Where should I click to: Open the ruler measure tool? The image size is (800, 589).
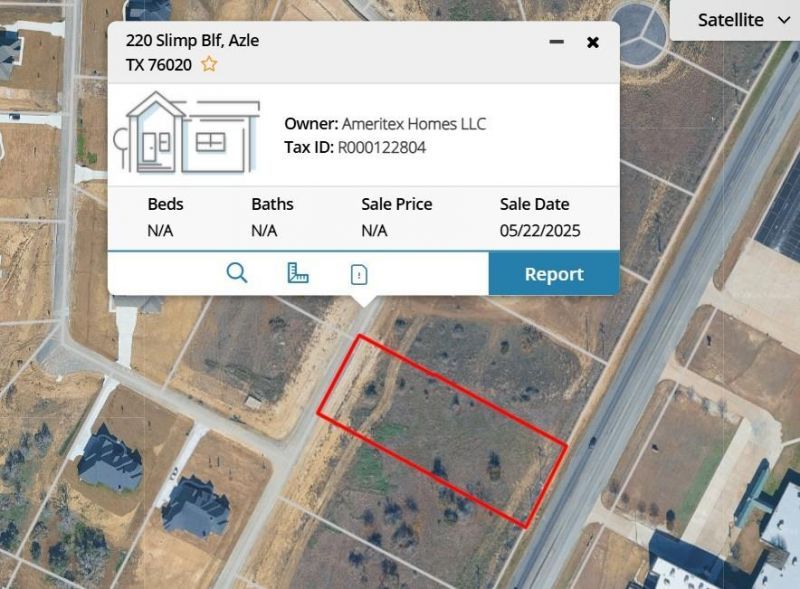[298, 273]
